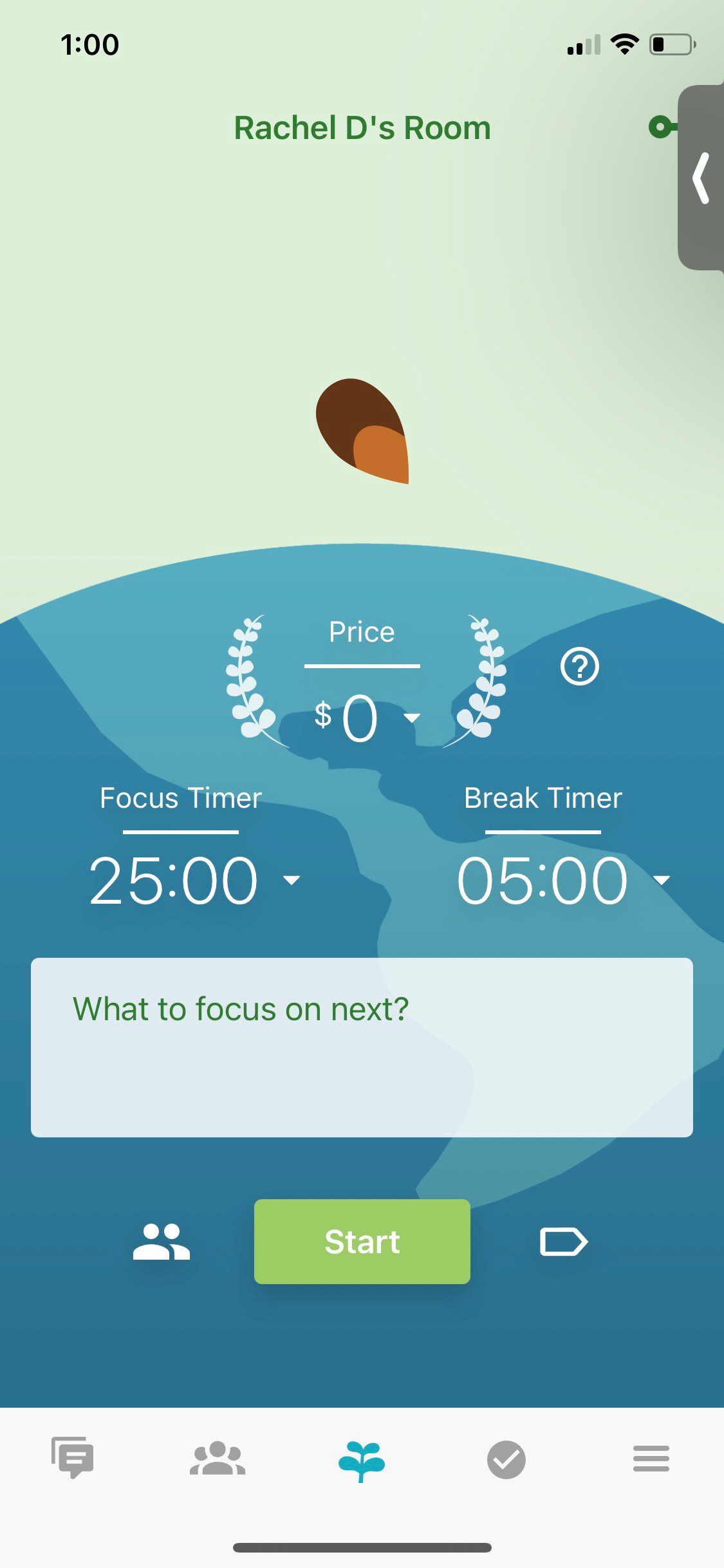Image resolution: width=724 pixels, height=1568 pixels.
Task: Open the side panel arrow handle
Action: coord(701,178)
